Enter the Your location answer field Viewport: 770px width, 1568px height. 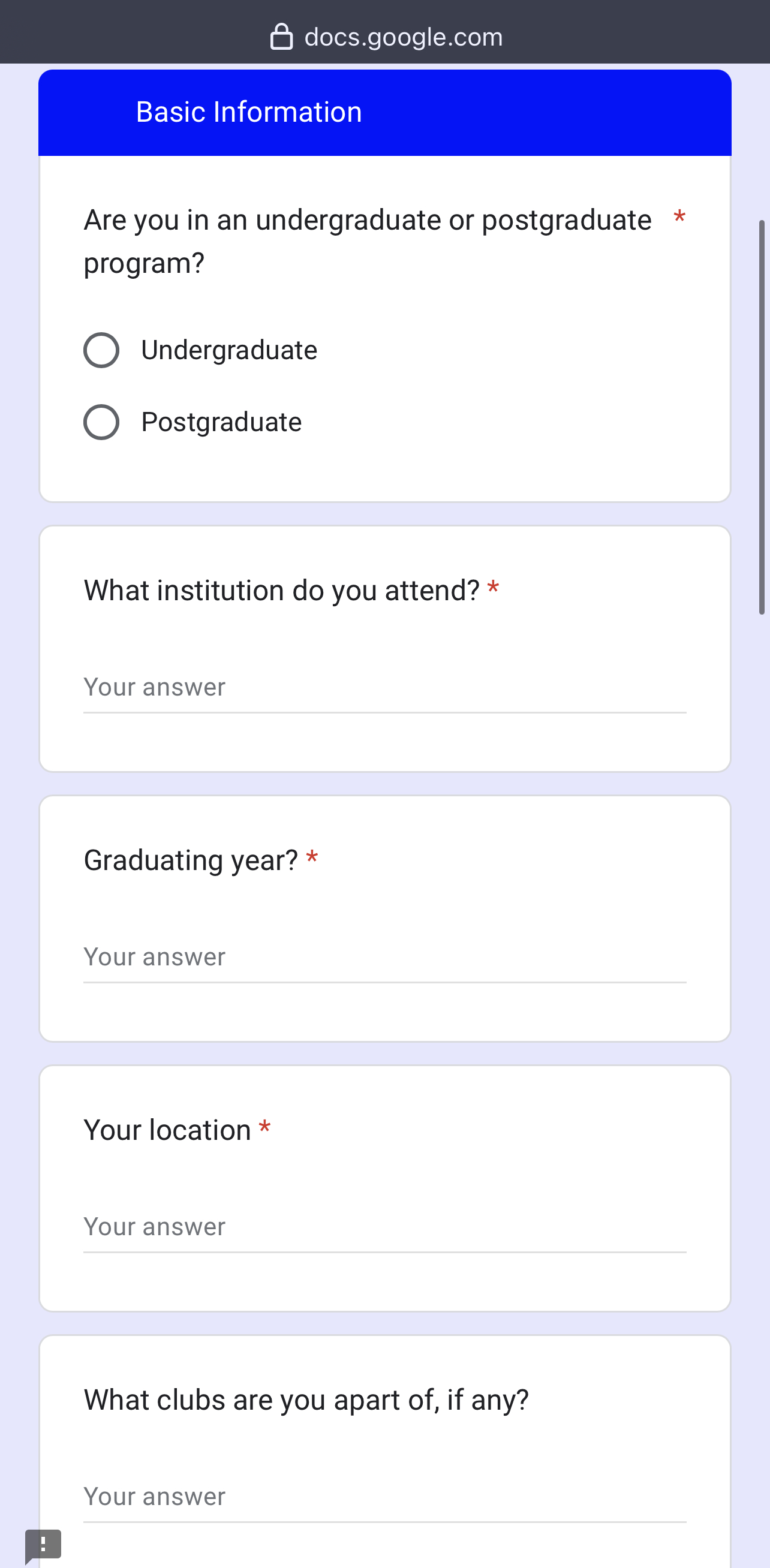click(x=384, y=1227)
